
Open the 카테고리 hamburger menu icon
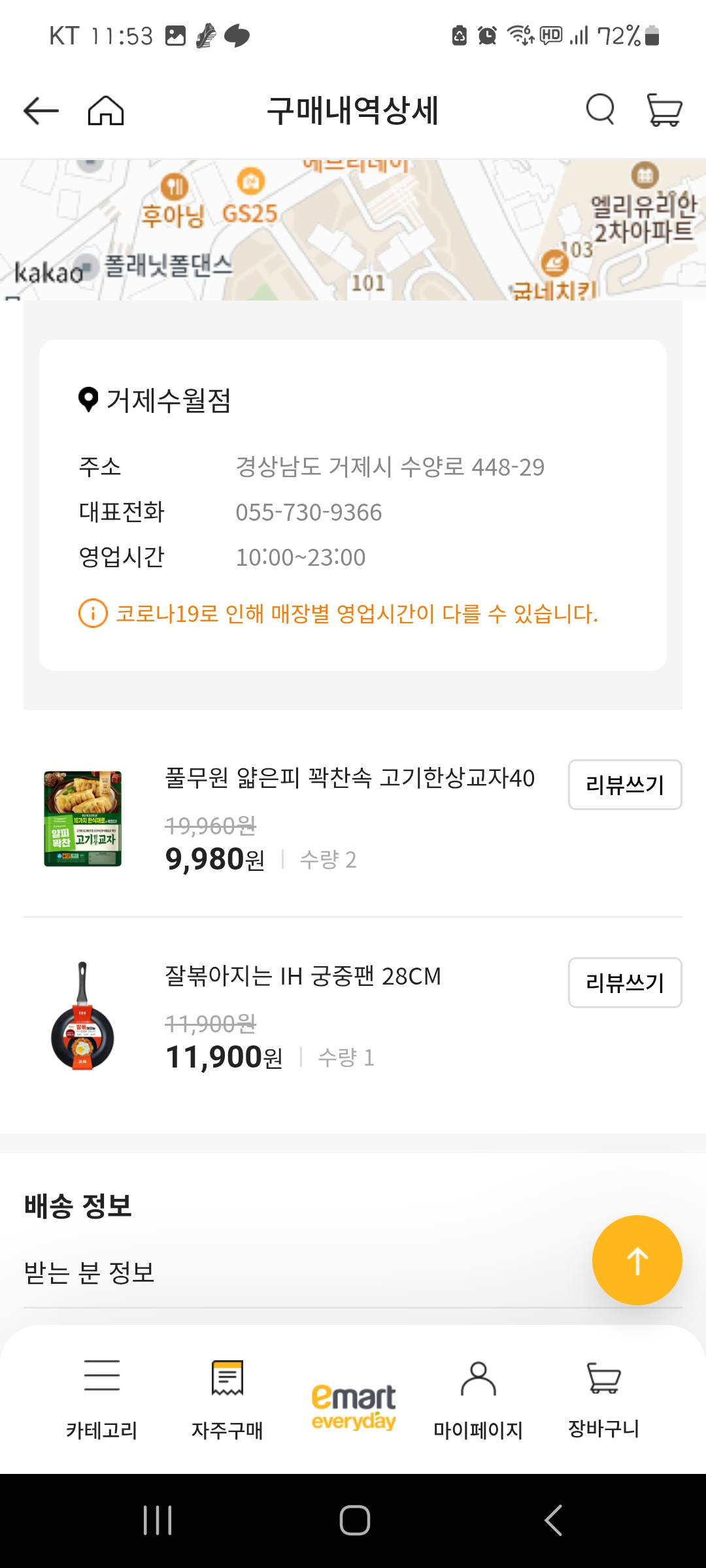pyautogui.click(x=101, y=1375)
